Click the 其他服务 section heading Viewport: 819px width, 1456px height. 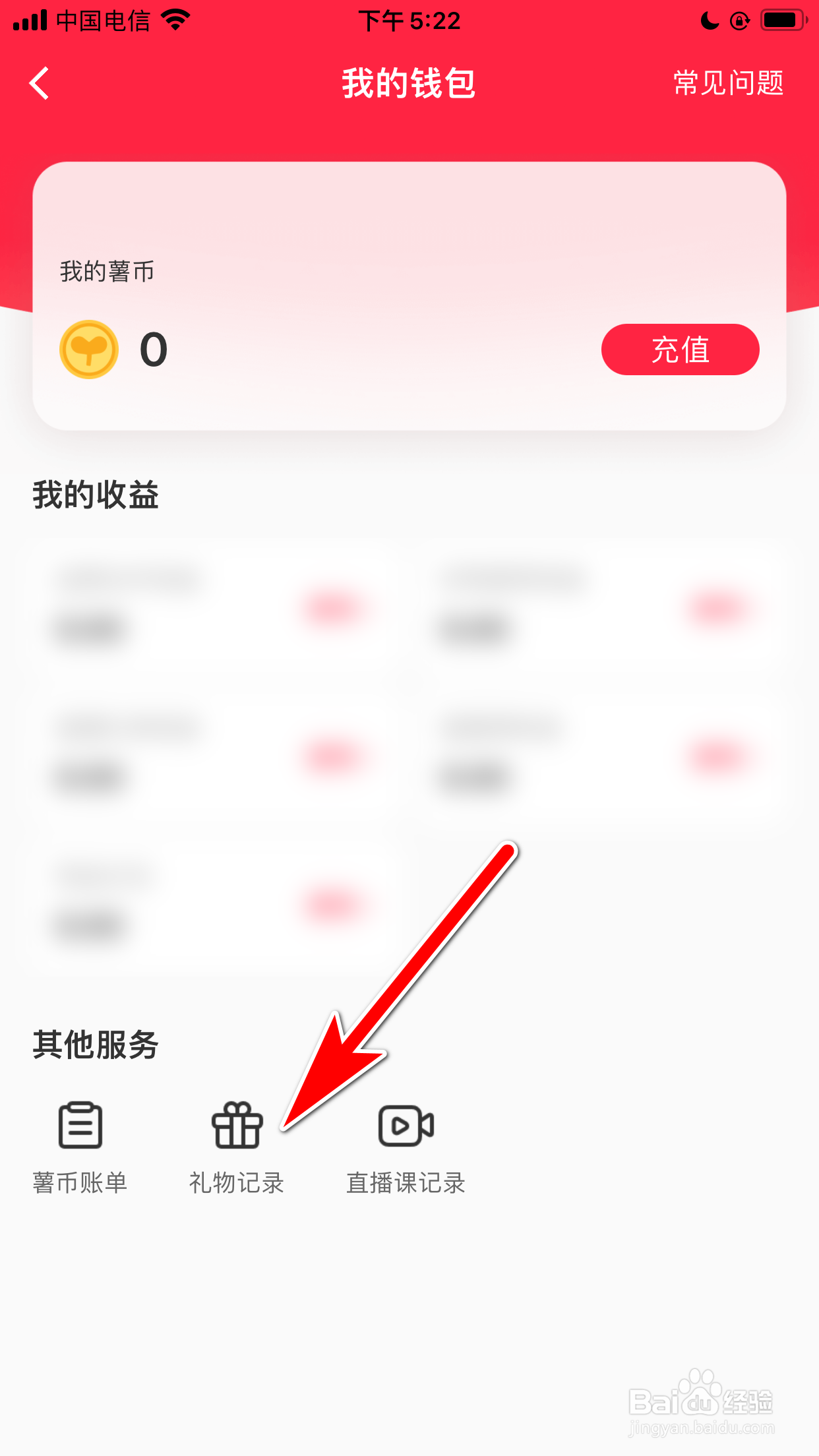pyautogui.click(x=96, y=1045)
